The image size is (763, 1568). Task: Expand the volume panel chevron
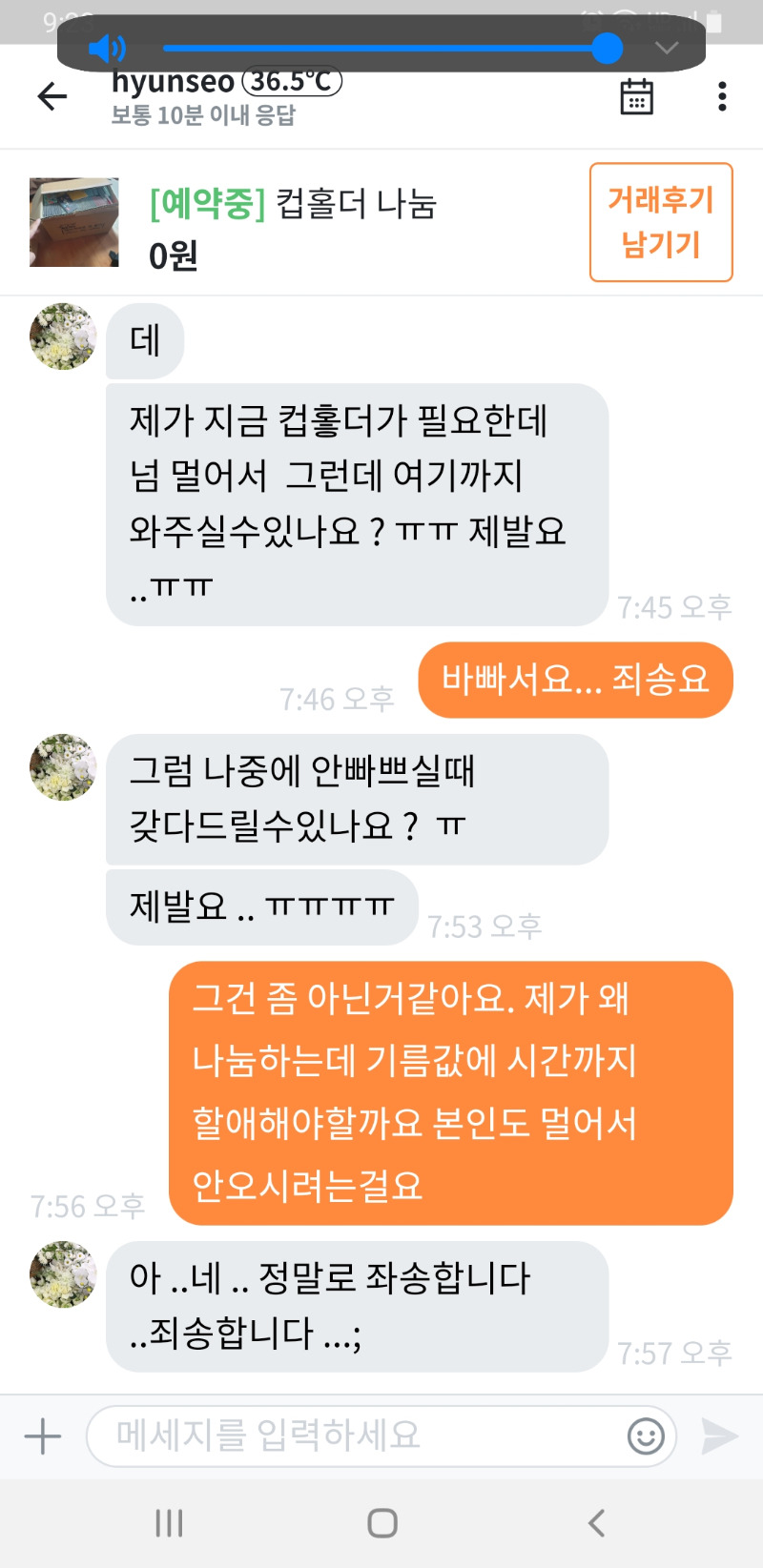coord(667,48)
